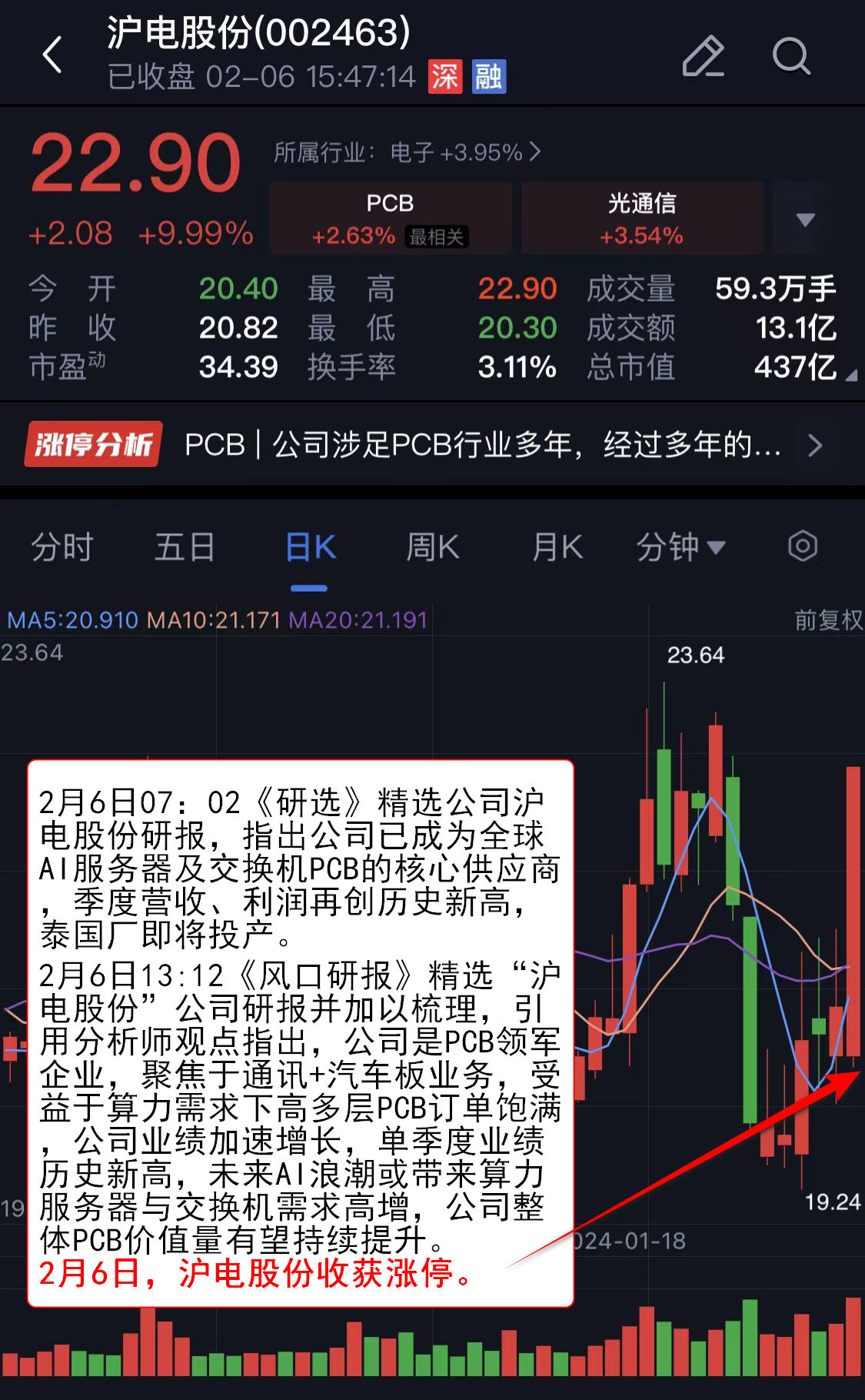Go back using the top-left arrow
865x1400 pixels.
tap(52, 55)
